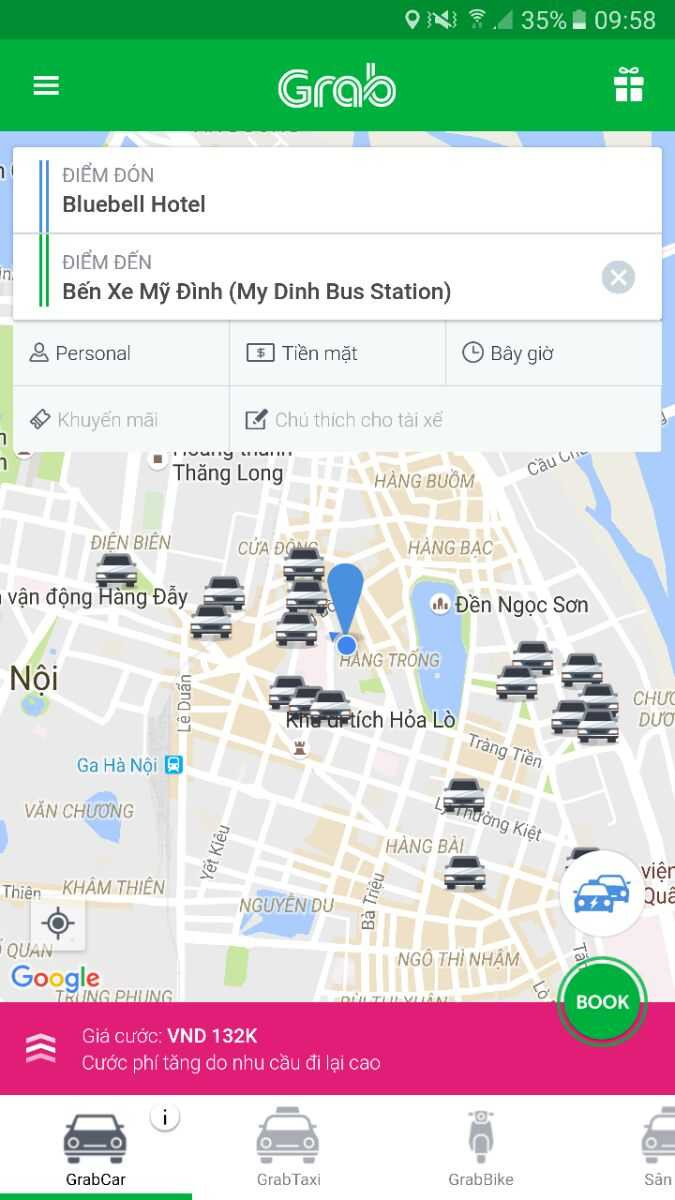The width and height of the screenshot is (675, 1200).
Task: Choose pickup time Bây giờ
Action: [x=553, y=353]
